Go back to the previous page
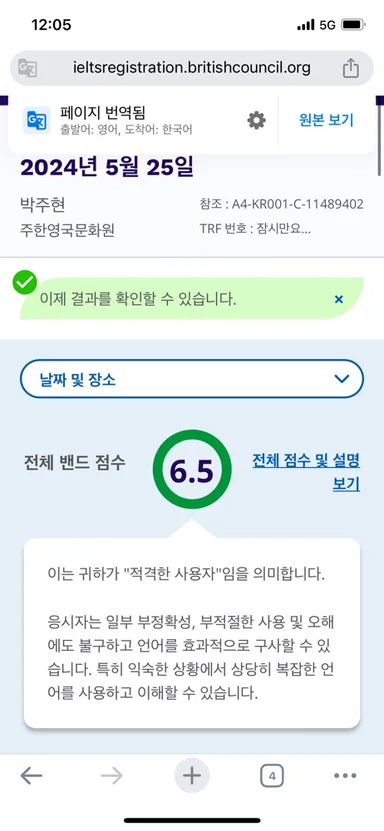The width and height of the screenshot is (384, 831). [x=31, y=776]
